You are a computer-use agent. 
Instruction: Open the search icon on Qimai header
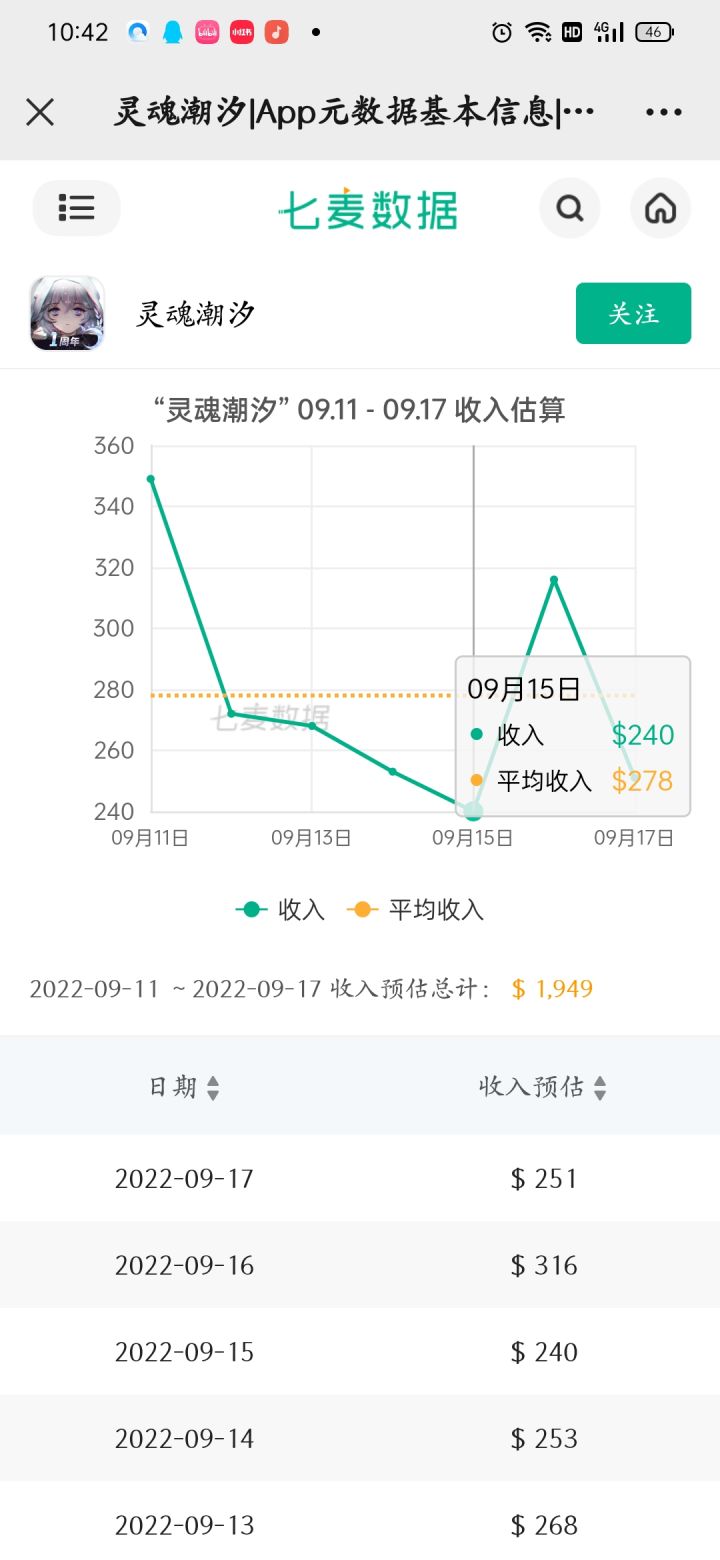(x=570, y=207)
